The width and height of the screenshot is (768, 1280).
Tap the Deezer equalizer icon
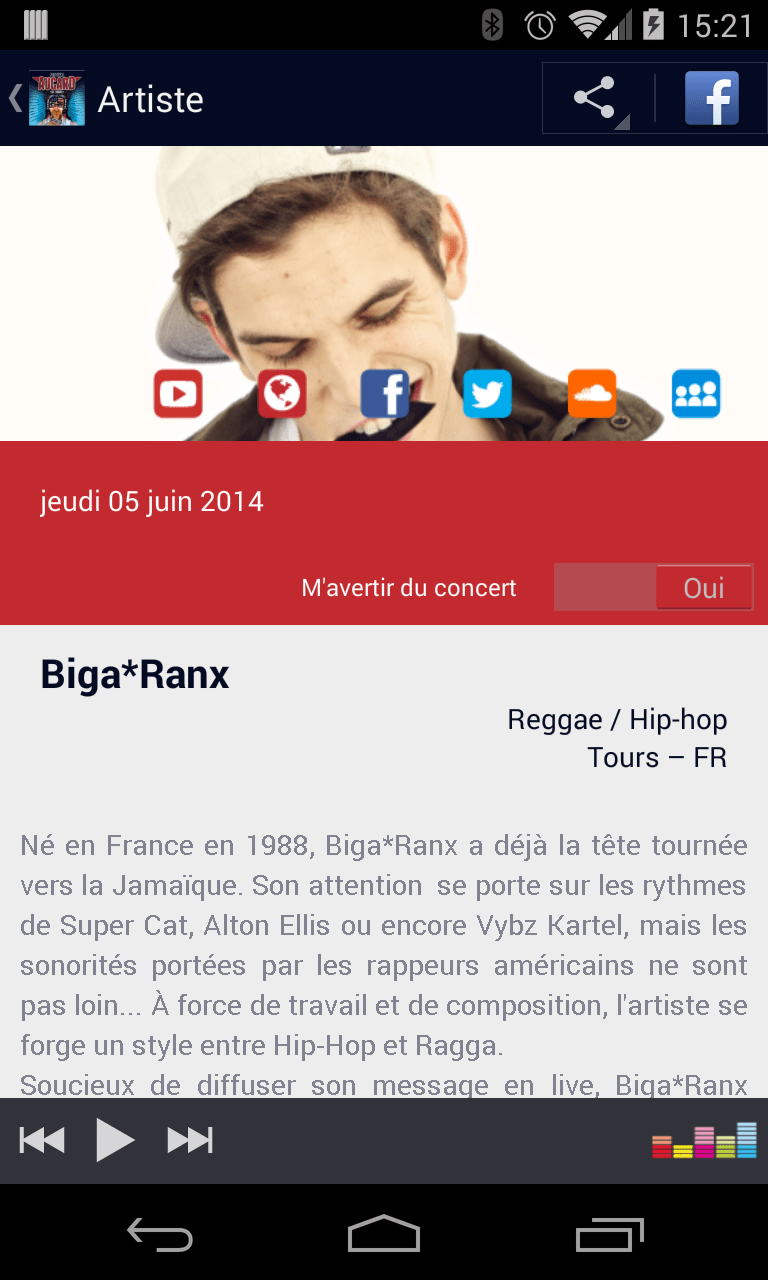point(704,1141)
